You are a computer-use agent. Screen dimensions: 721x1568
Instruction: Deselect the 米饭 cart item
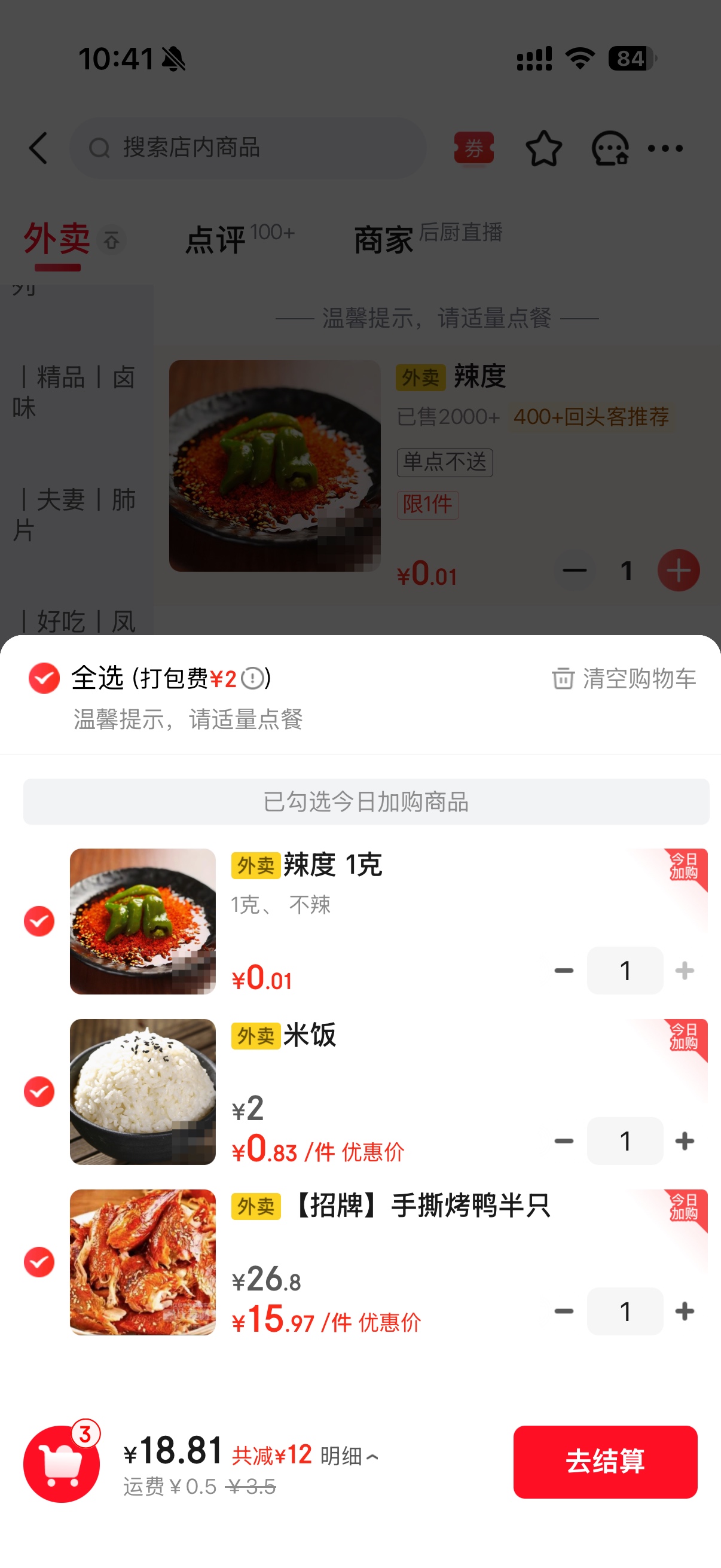click(39, 1091)
